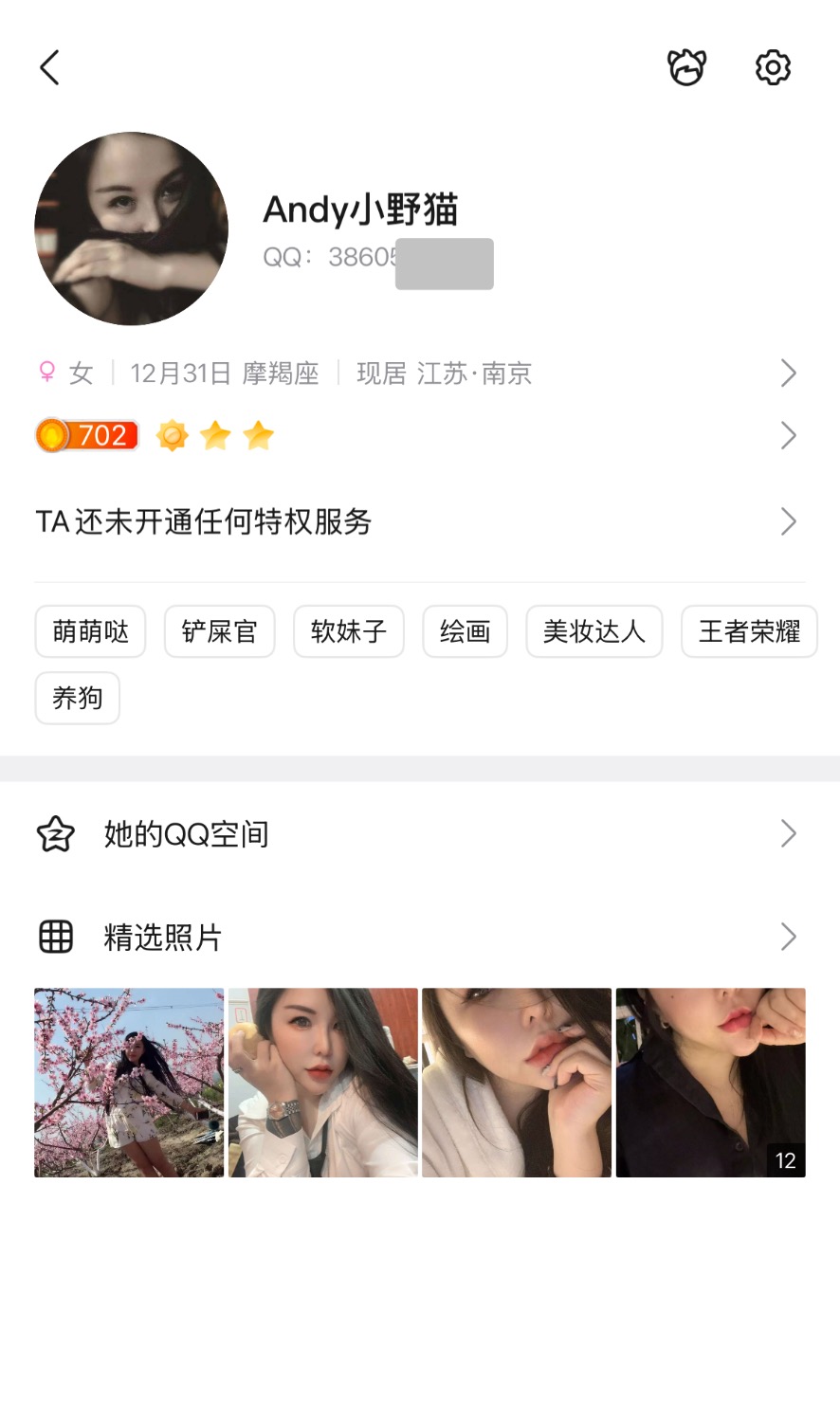
Task: Open the bear face icon in header
Action: click(x=686, y=67)
